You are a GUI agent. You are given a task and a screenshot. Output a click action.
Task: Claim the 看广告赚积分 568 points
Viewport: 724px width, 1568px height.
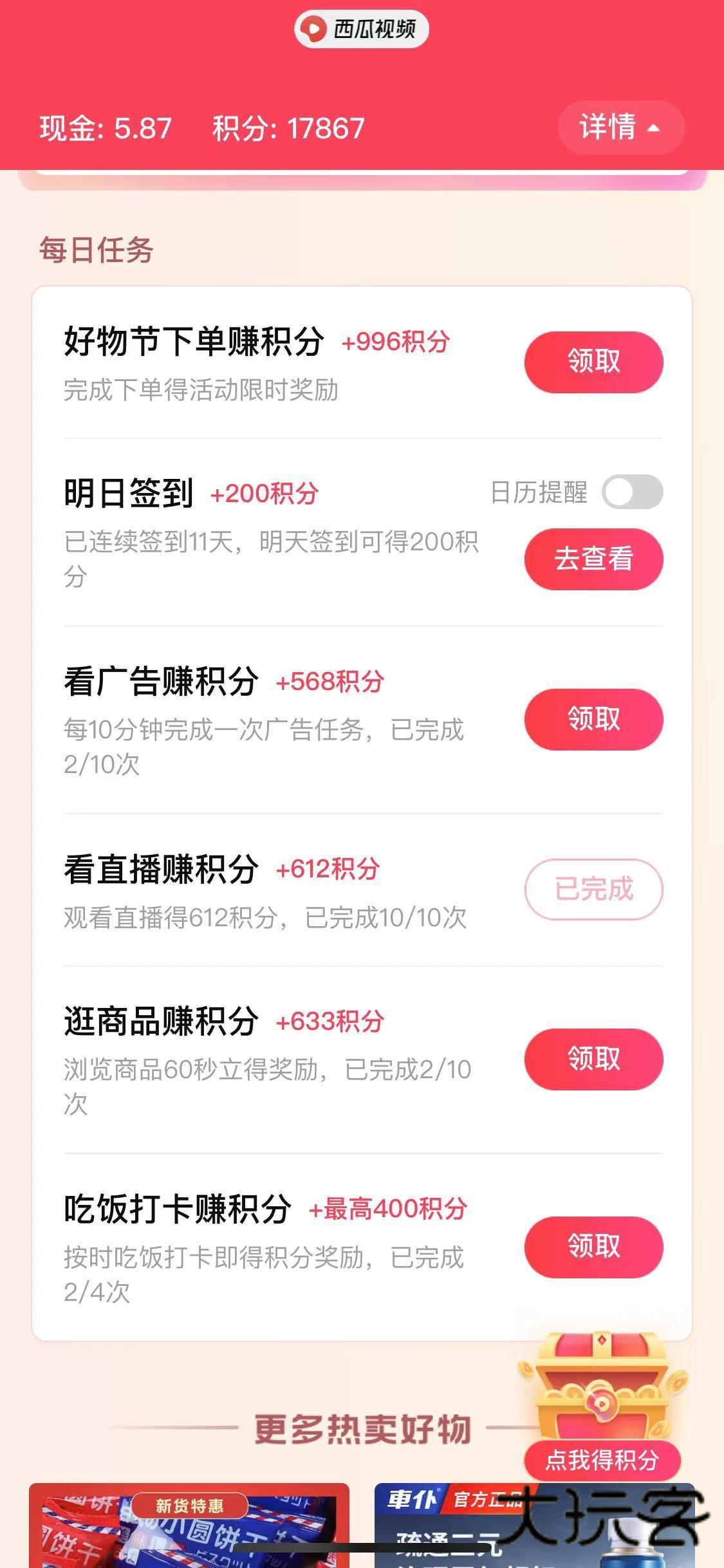[x=593, y=720]
